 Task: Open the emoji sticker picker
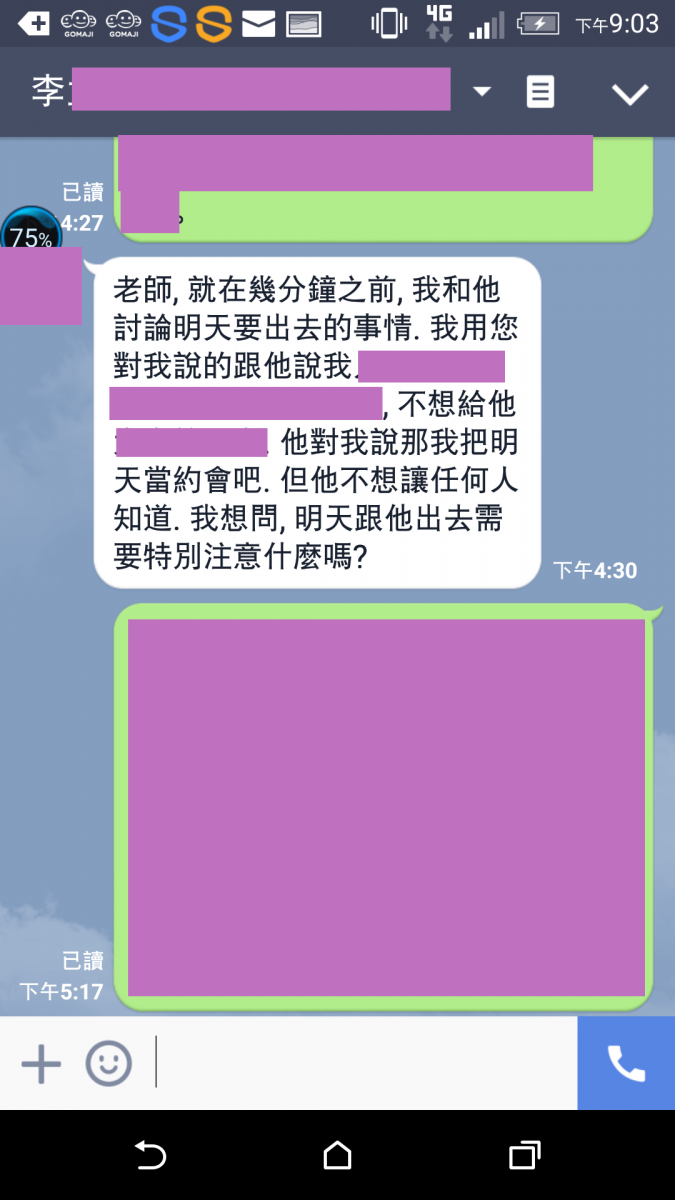click(108, 1063)
